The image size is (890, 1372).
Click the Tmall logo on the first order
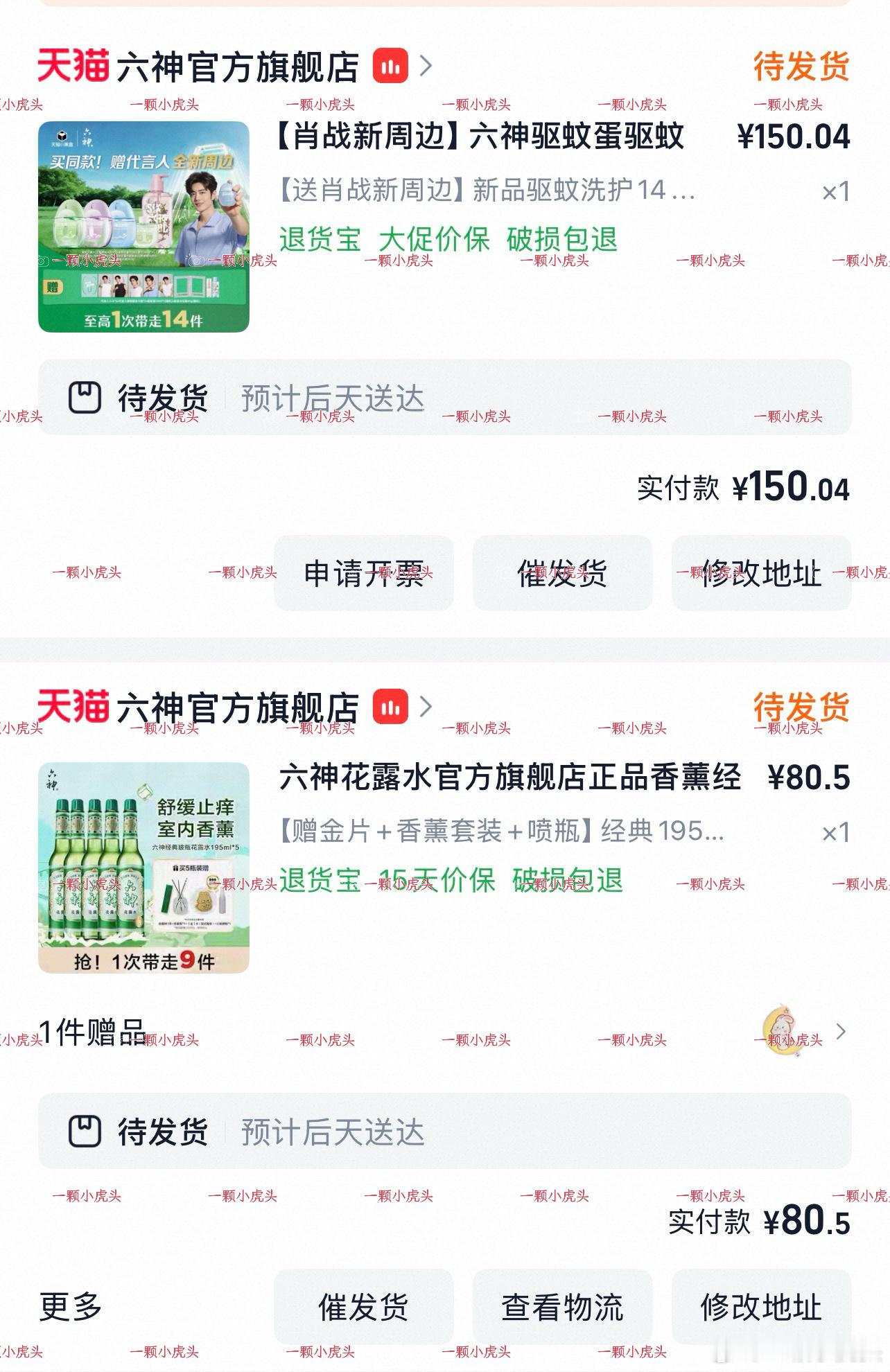point(72,64)
